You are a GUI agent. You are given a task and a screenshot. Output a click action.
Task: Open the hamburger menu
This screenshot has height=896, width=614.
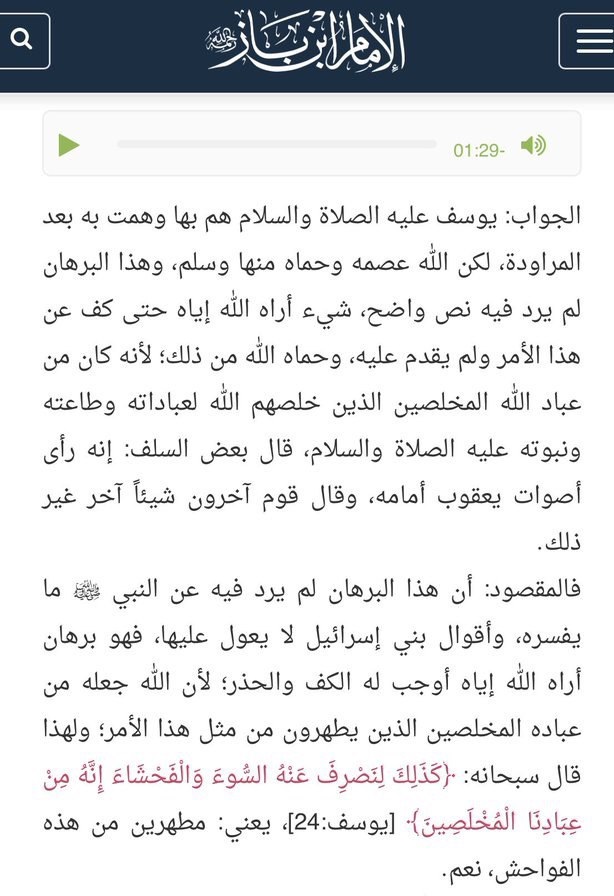[589, 41]
